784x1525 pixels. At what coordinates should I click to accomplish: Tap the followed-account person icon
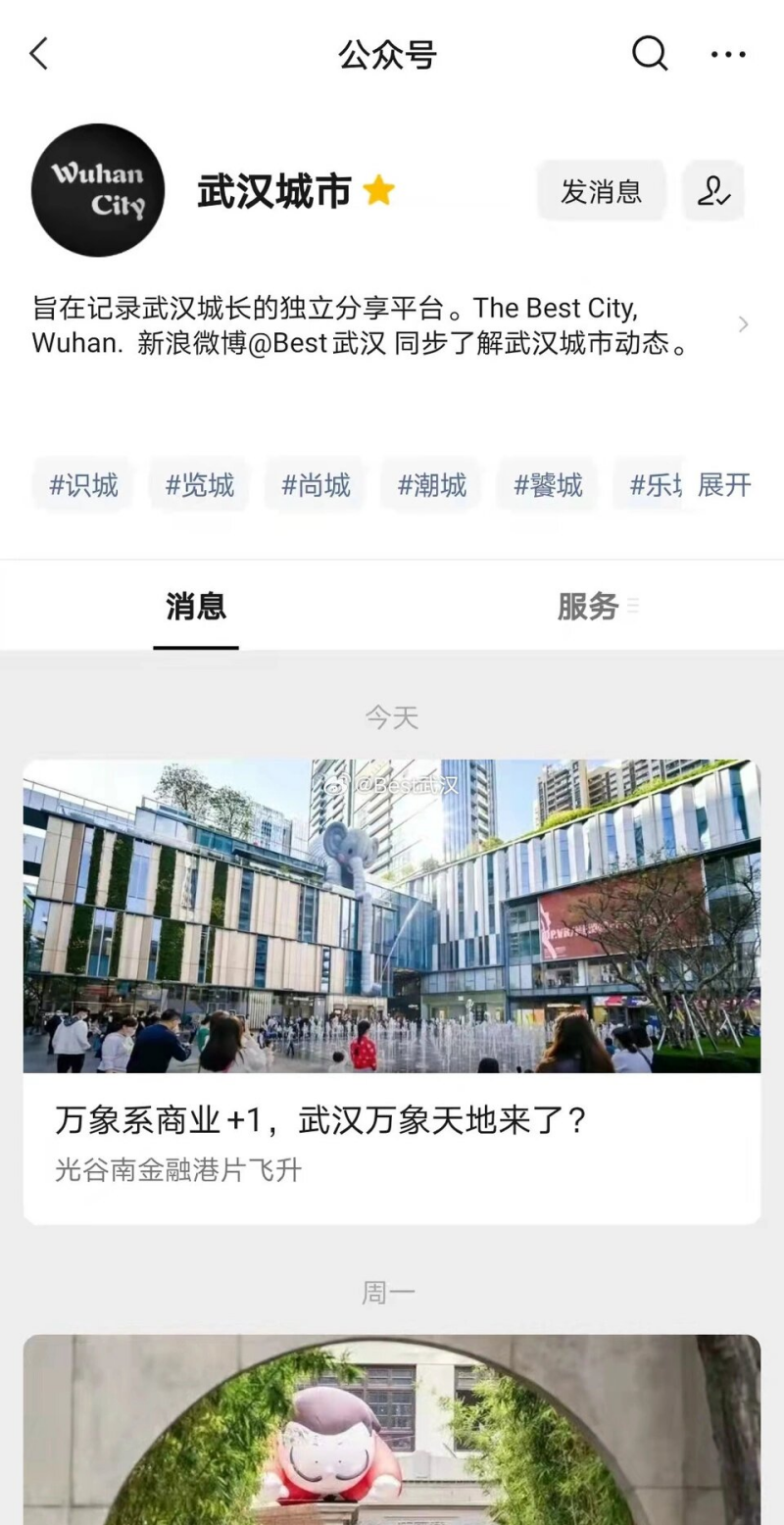[713, 191]
